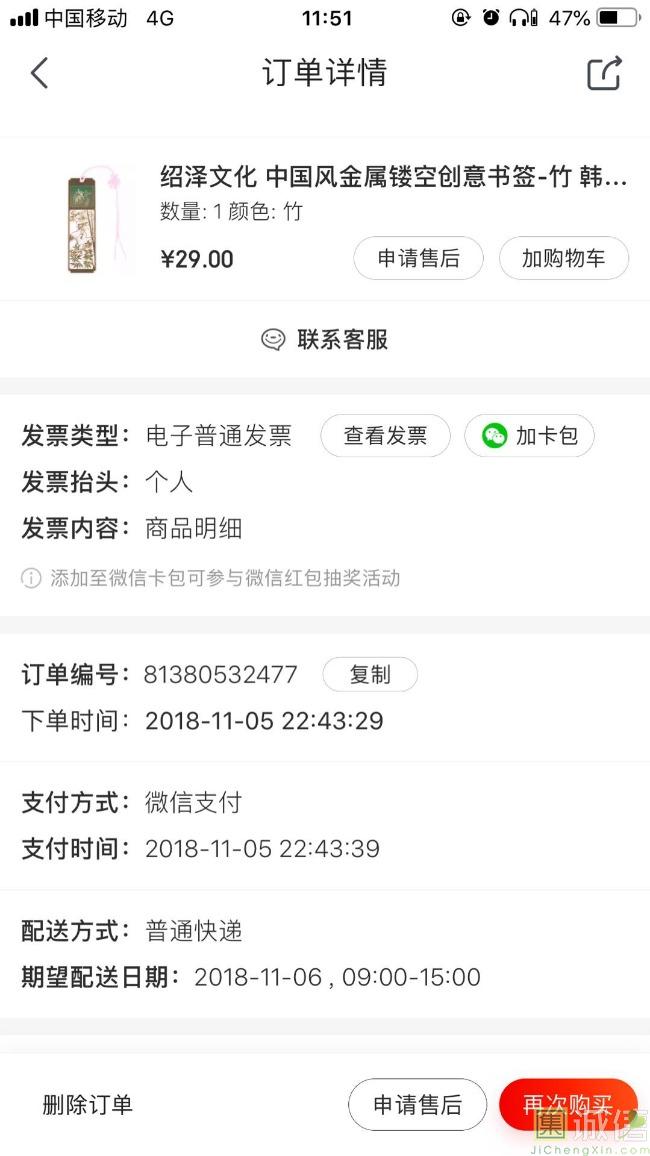Tap 申请售后 beside the ¥29.00 price

418,259
